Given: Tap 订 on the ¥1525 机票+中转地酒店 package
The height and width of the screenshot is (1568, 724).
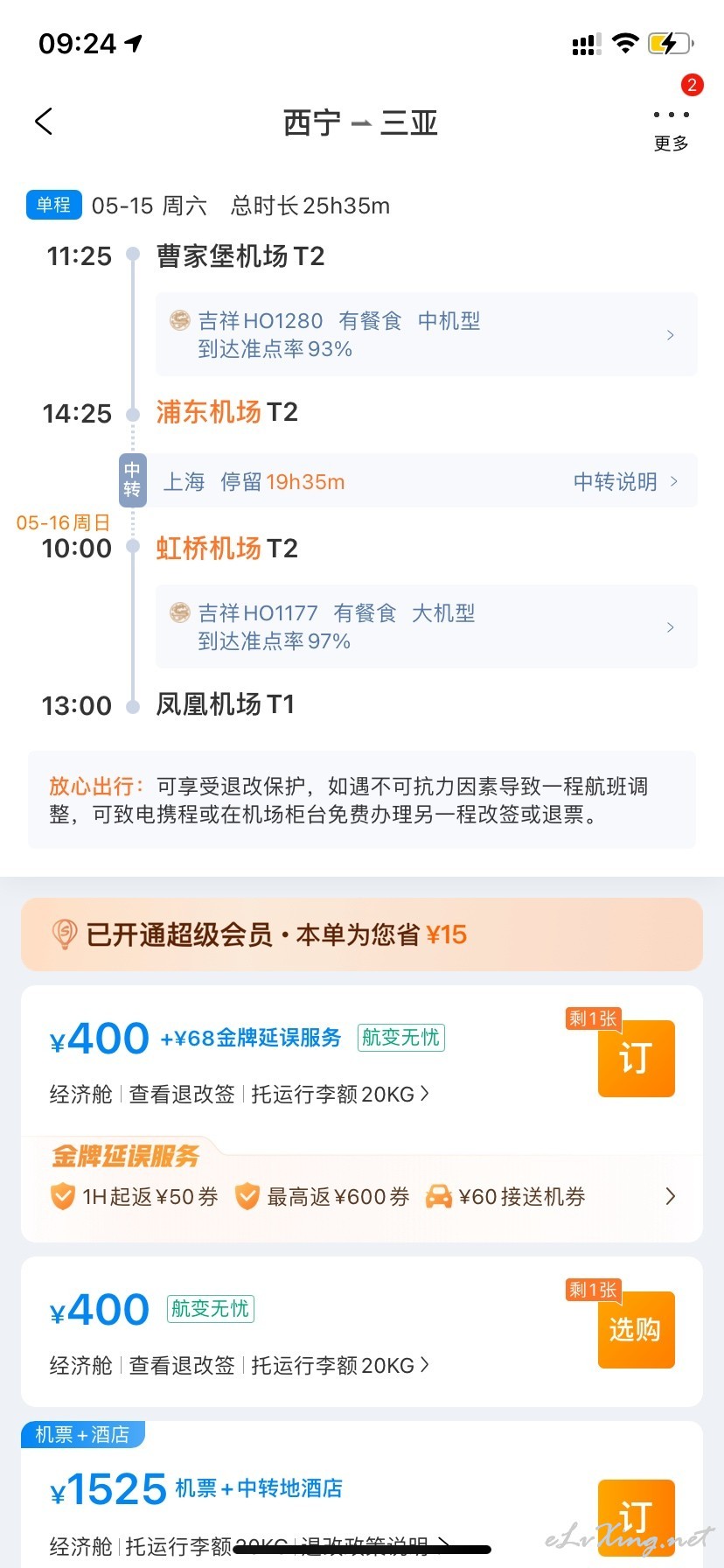Looking at the screenshot, I should pyautogui.click(x=636, y=1517).
